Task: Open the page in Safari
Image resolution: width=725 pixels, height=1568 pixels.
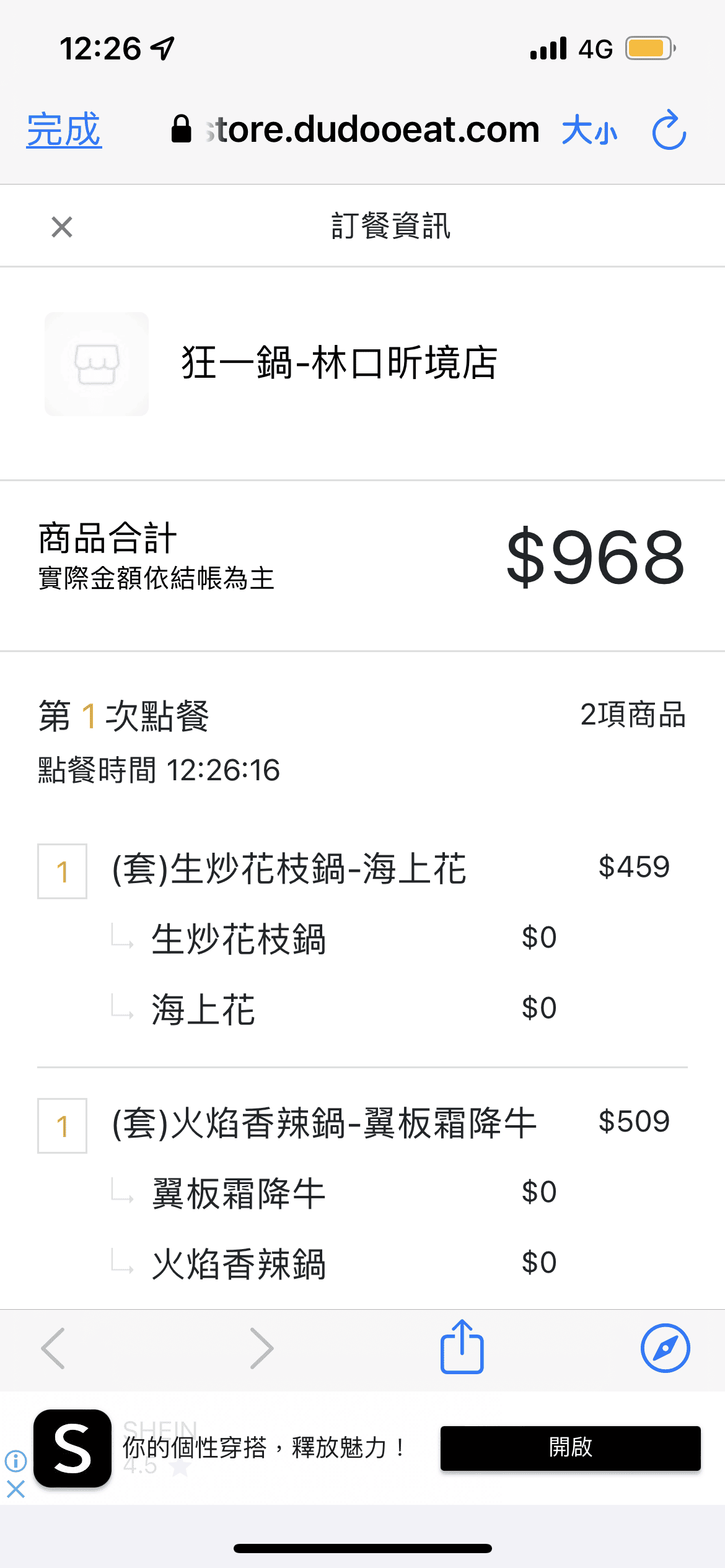Action: point(665,1348)
